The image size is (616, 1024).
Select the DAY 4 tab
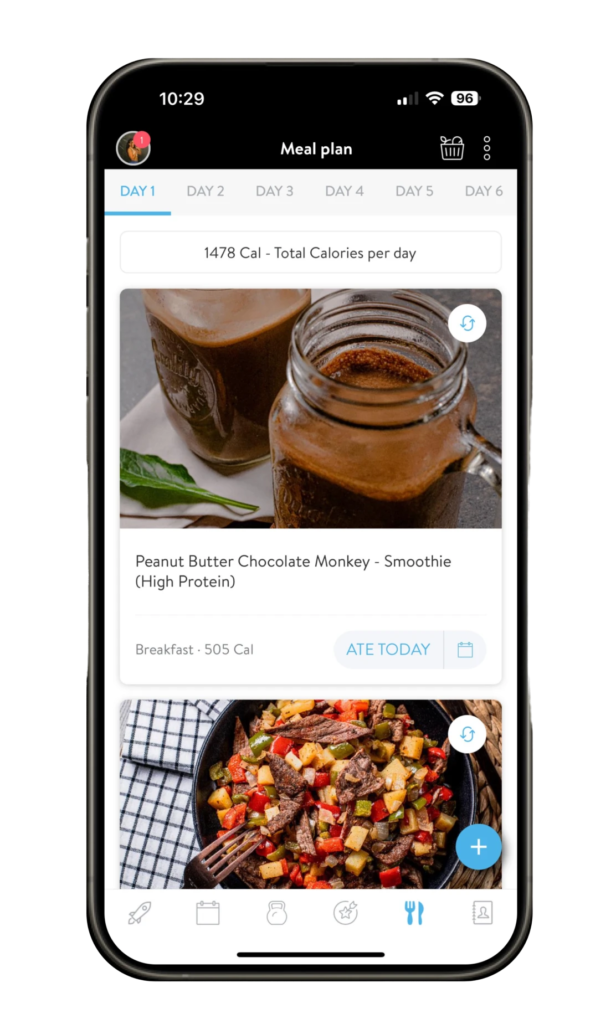tap(344, 191)
